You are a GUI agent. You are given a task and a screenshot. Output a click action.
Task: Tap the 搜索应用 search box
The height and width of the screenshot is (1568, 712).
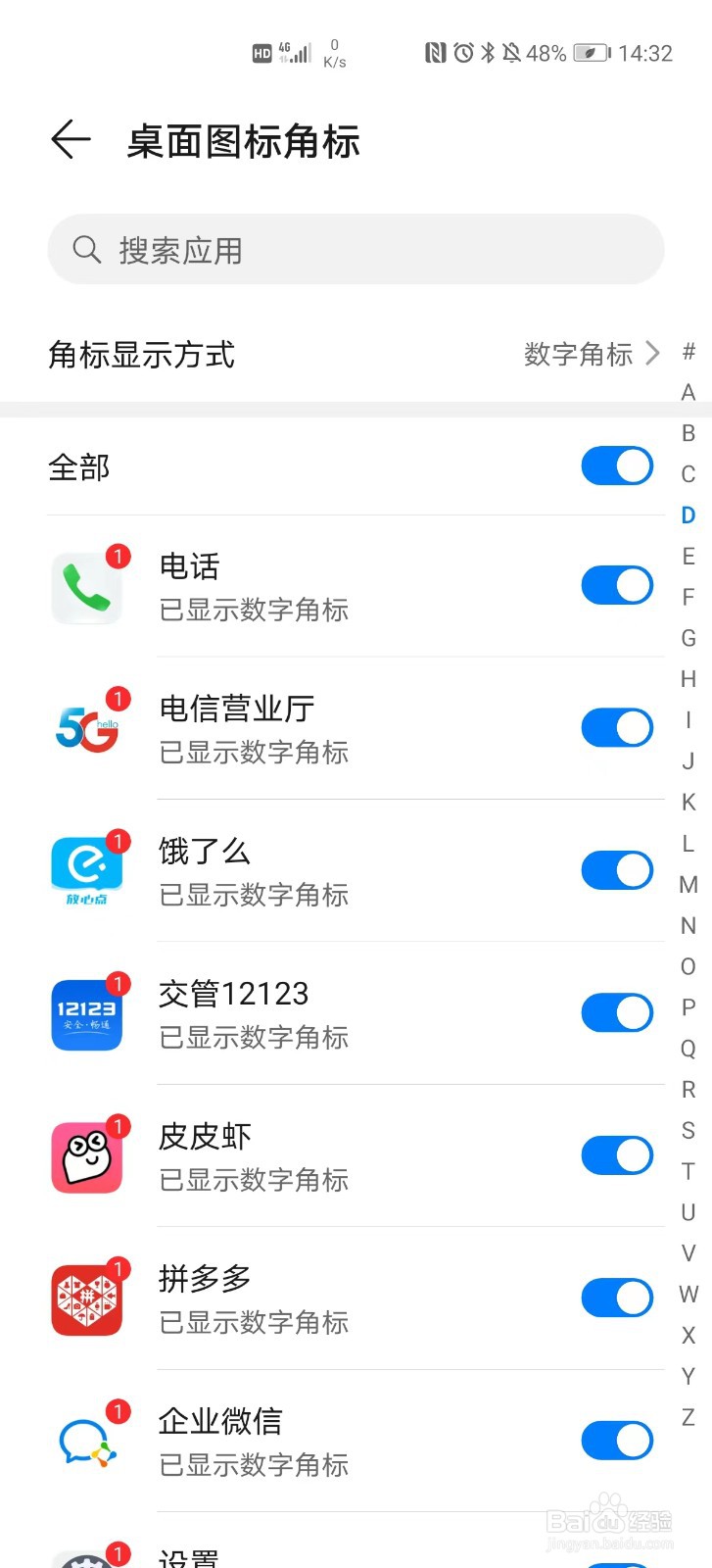pos(356,250)
